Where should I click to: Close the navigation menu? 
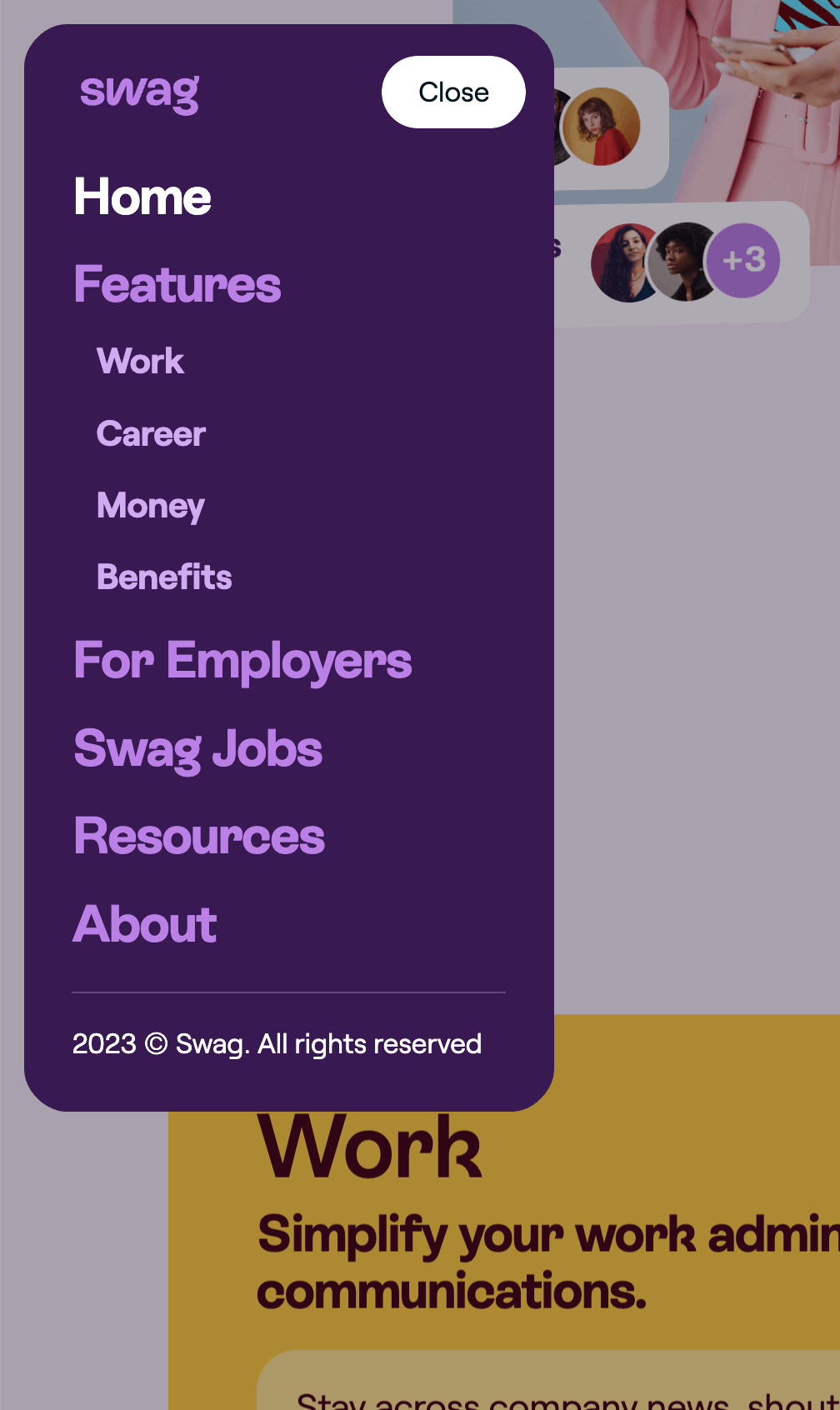[453, 92]
